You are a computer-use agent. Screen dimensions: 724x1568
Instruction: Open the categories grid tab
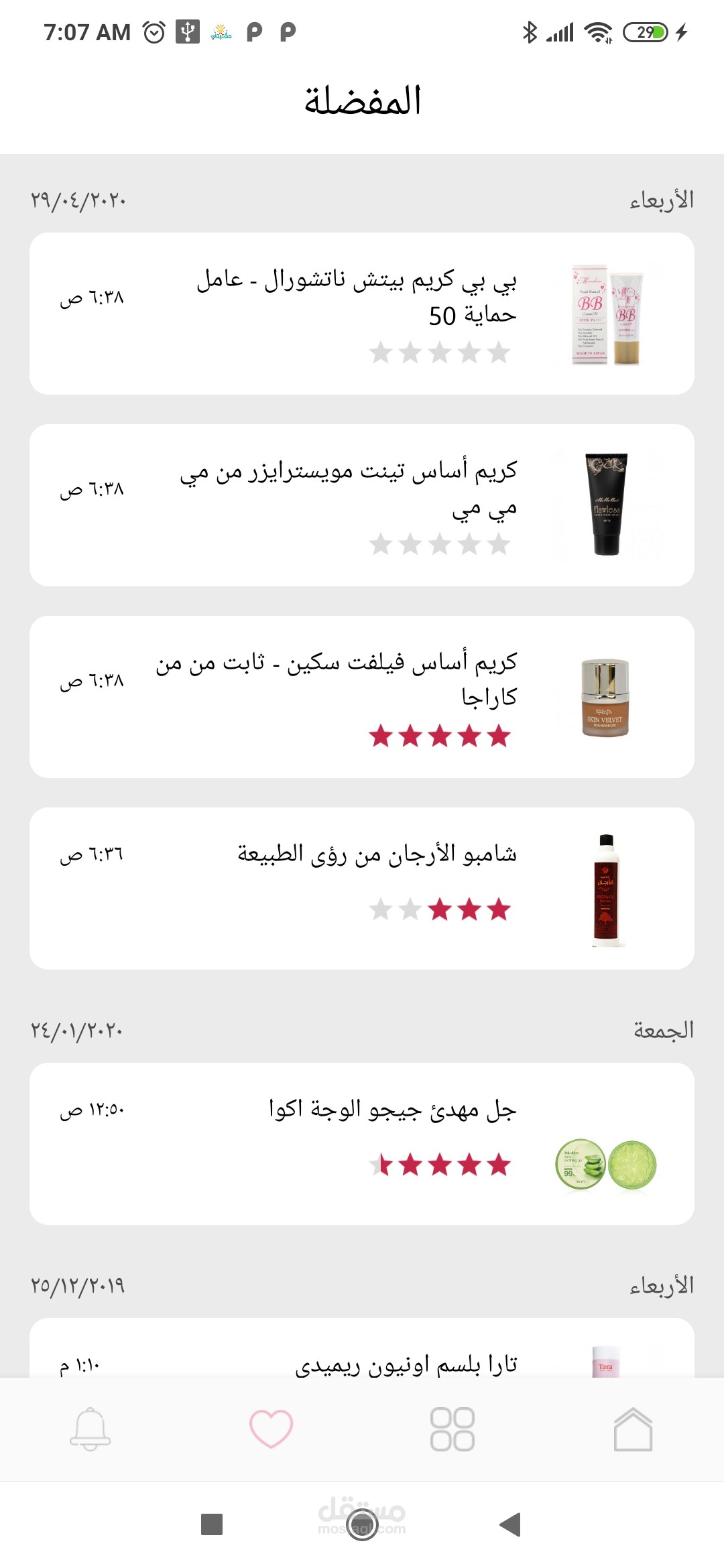point(452,1429)
